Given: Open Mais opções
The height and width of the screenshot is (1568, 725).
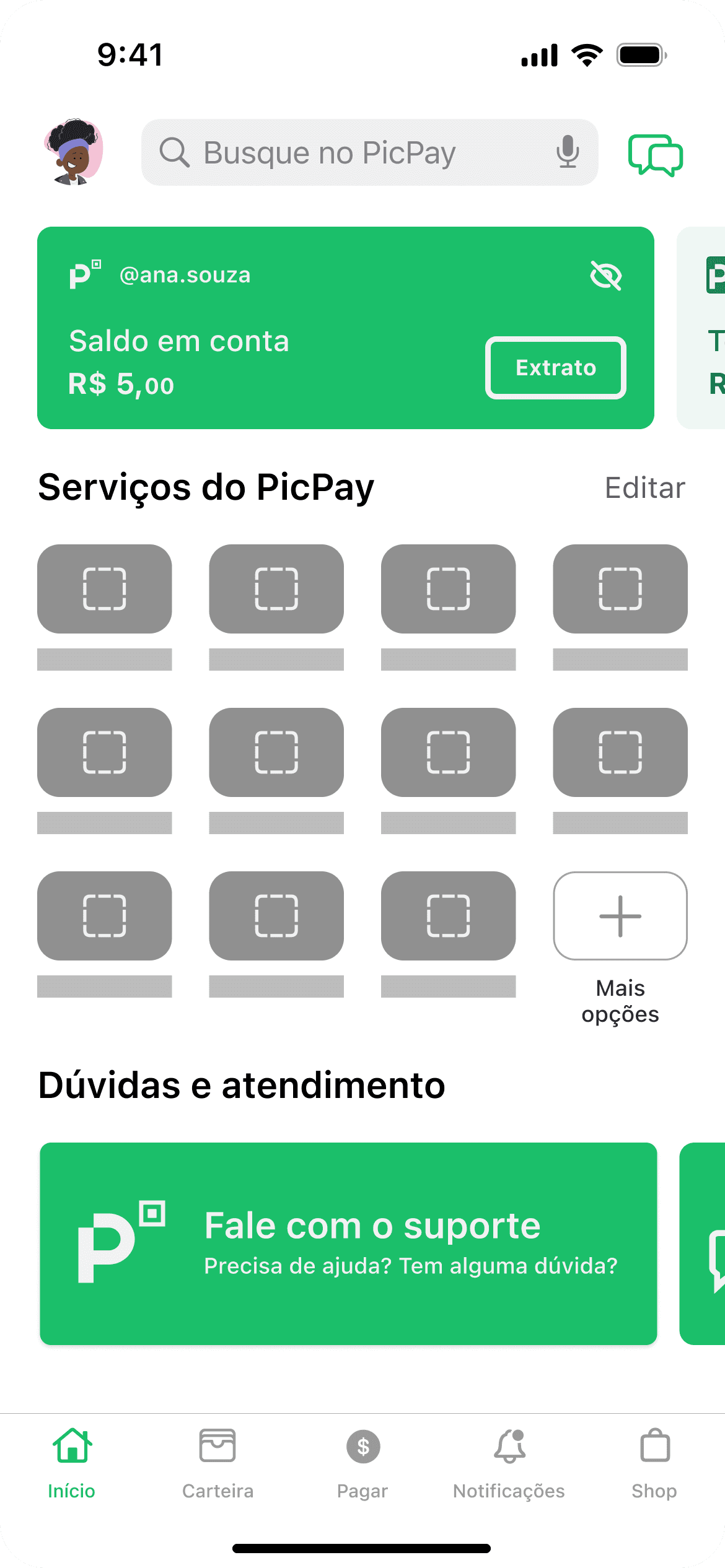Looking at the screenshot, I should click(x=620, y=916).
